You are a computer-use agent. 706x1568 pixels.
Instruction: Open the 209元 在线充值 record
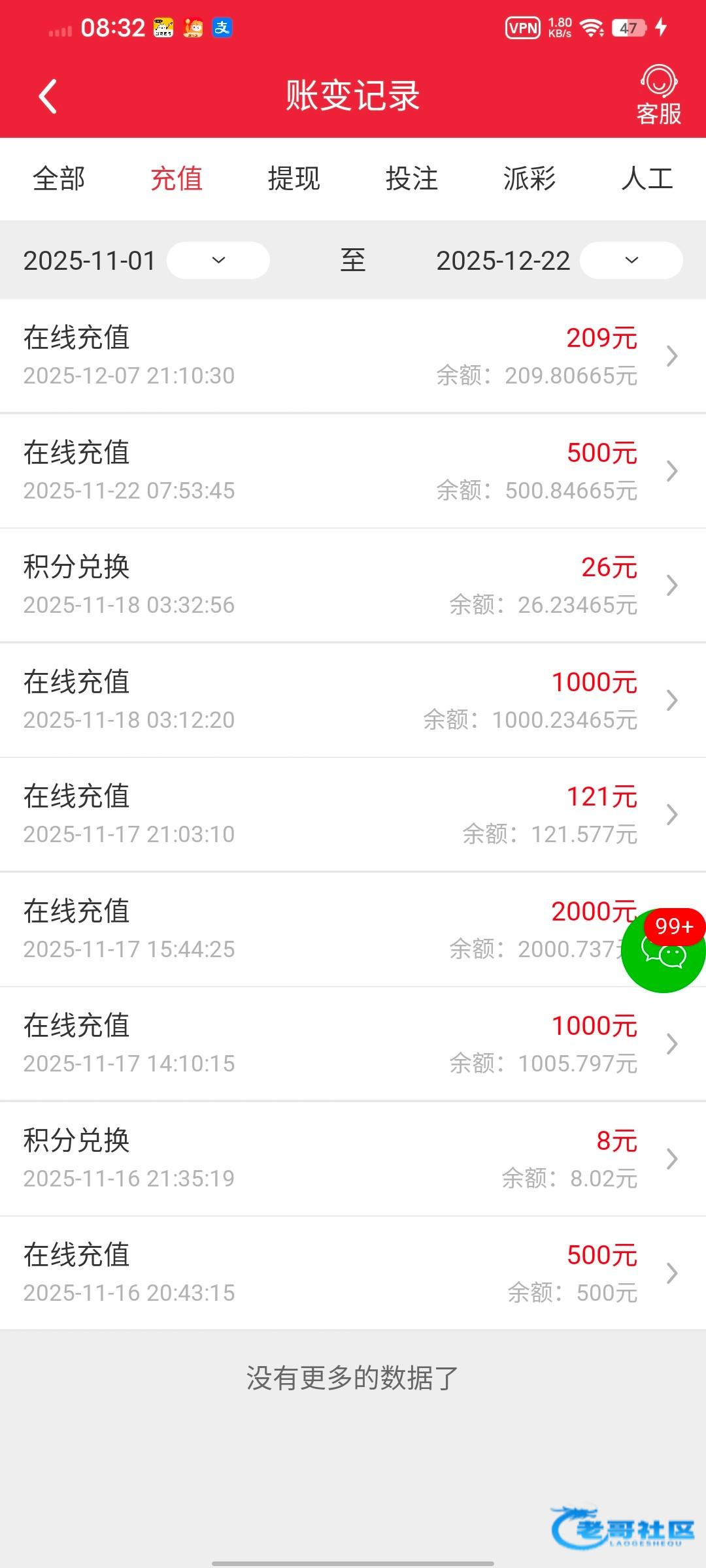(353, 356)
